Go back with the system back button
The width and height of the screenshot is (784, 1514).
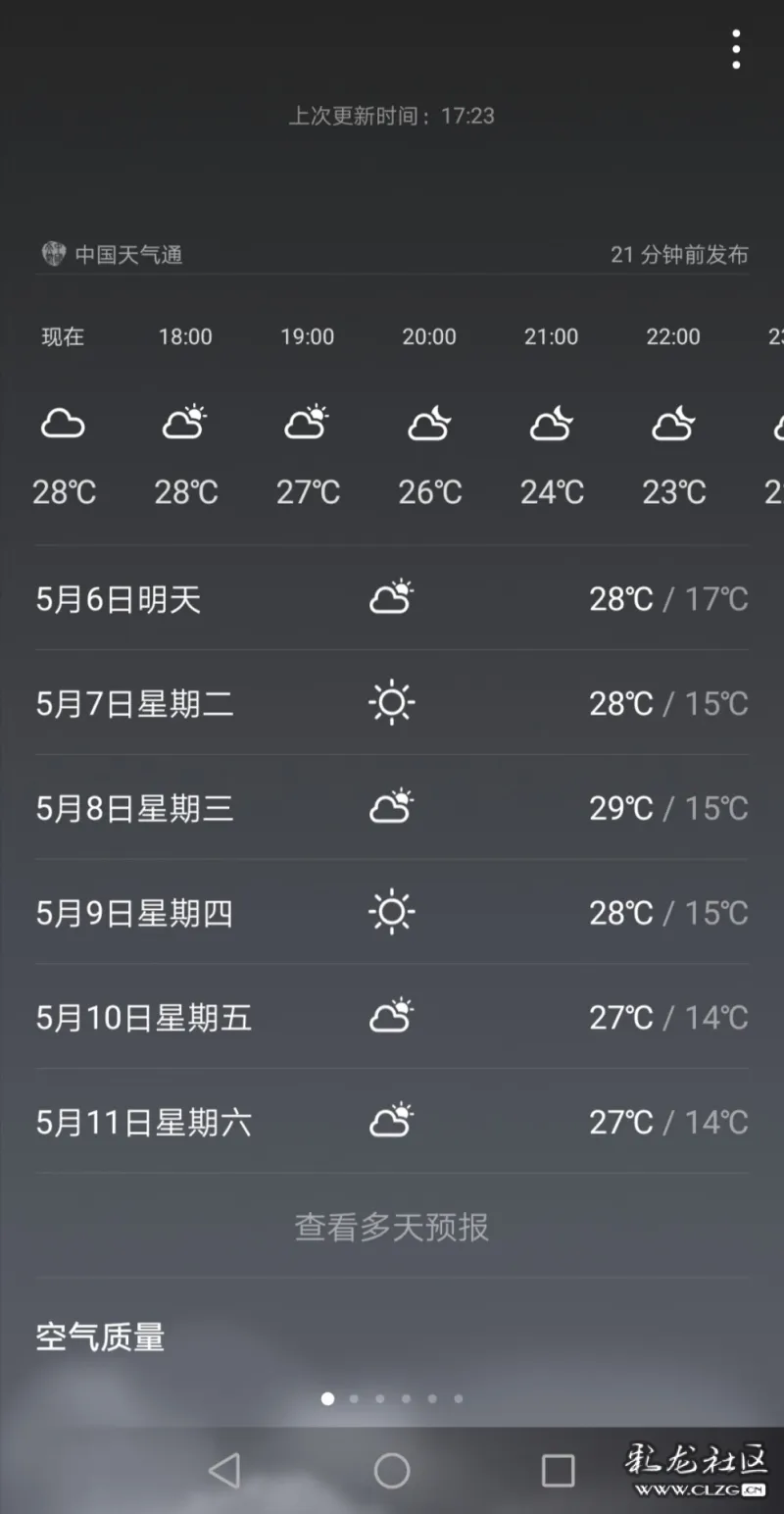(x=224, y=1470)
